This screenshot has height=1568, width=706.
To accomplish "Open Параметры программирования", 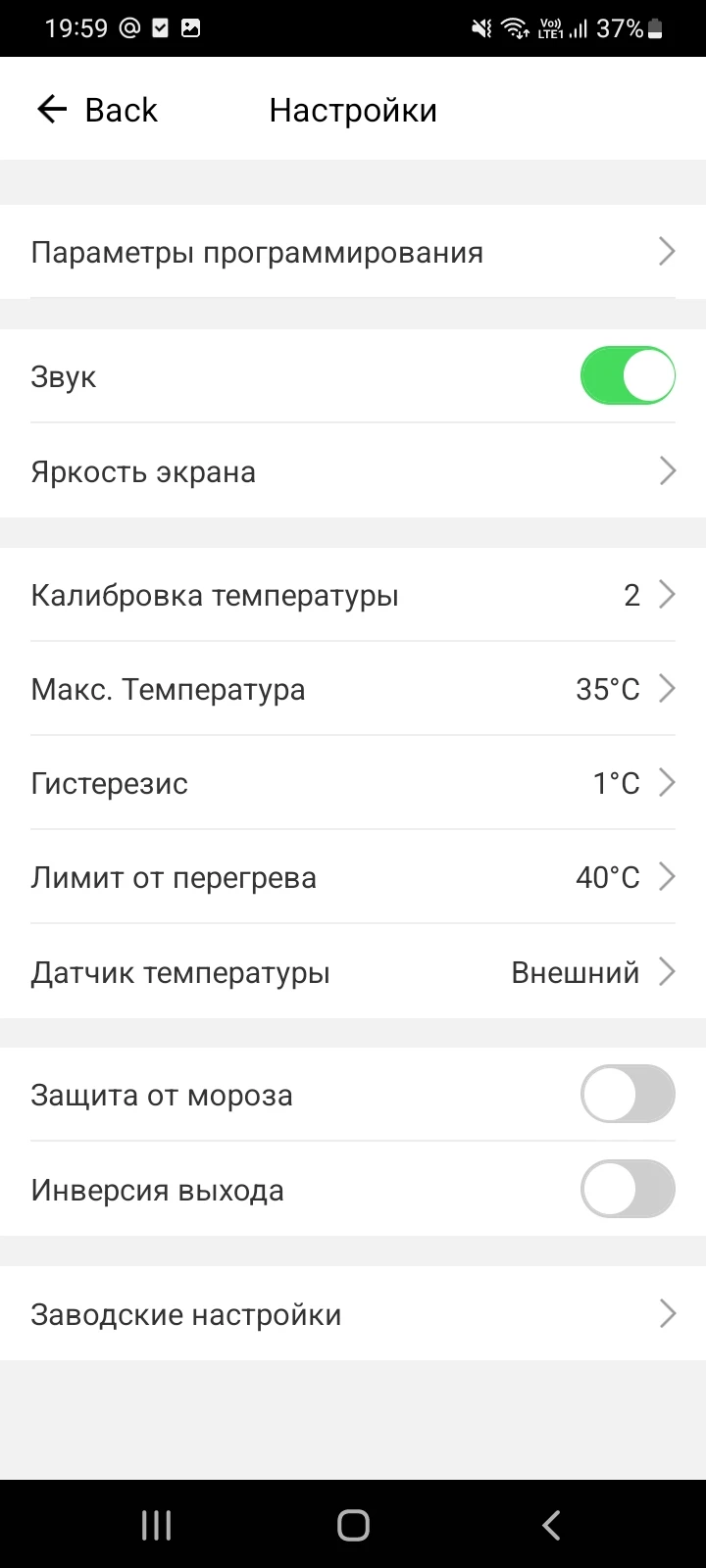I will click(353, 252).
